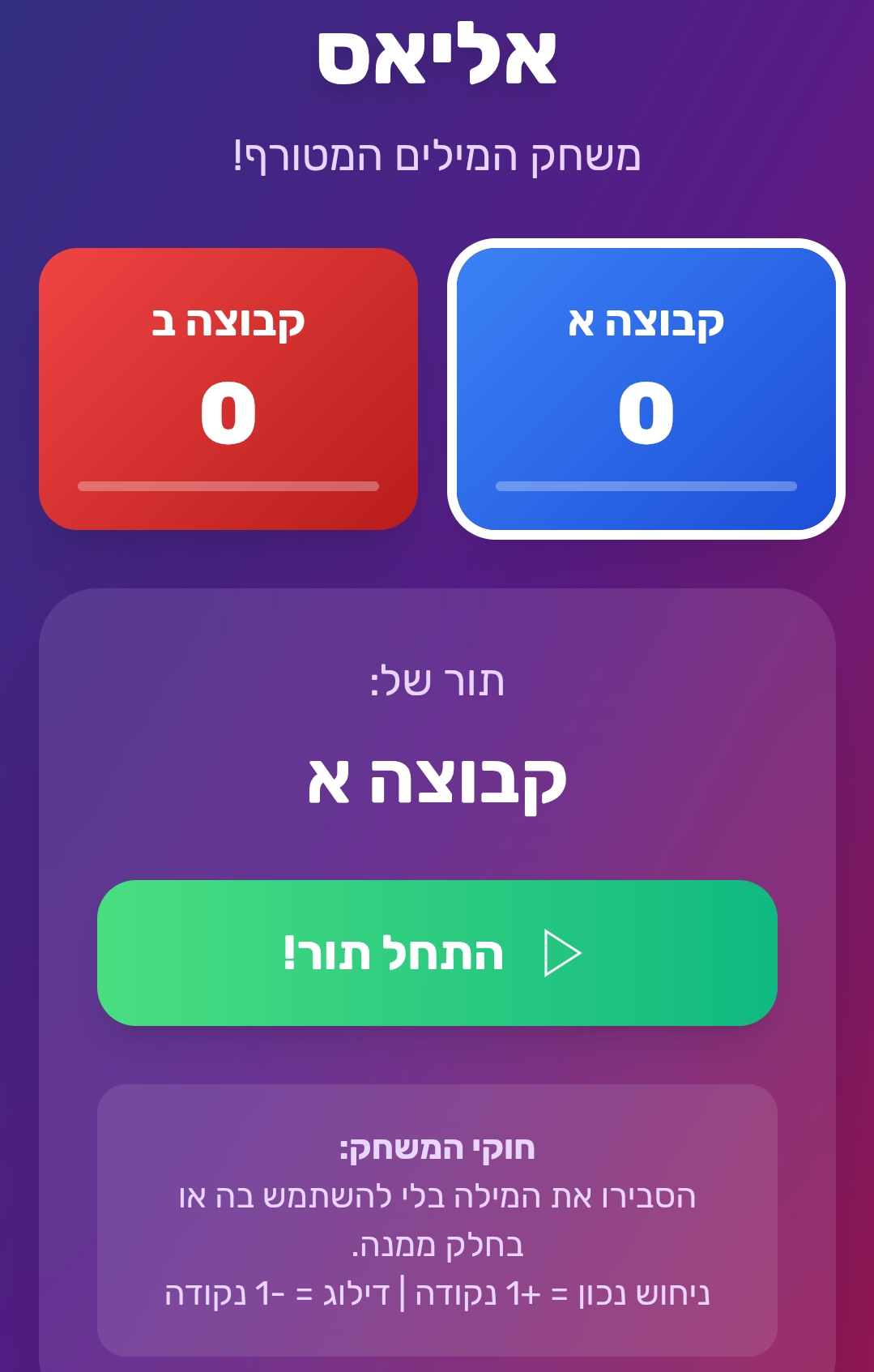Tap the green התחל תור! button
874x1372 pixels.
(x=437, y=953)
